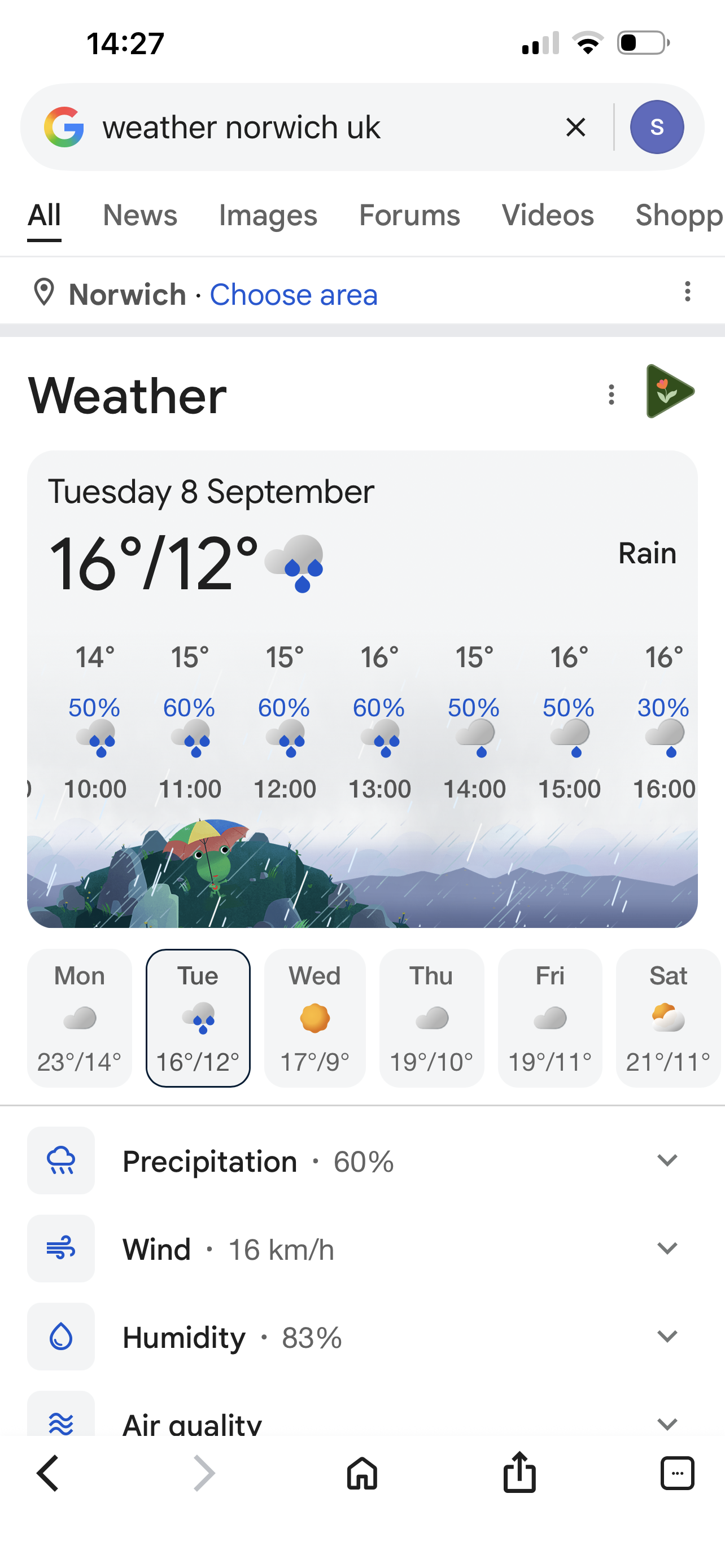The height and width of the screenshot is (1568, 725).
Task: Tap the Choose area link
Action: 294,295
